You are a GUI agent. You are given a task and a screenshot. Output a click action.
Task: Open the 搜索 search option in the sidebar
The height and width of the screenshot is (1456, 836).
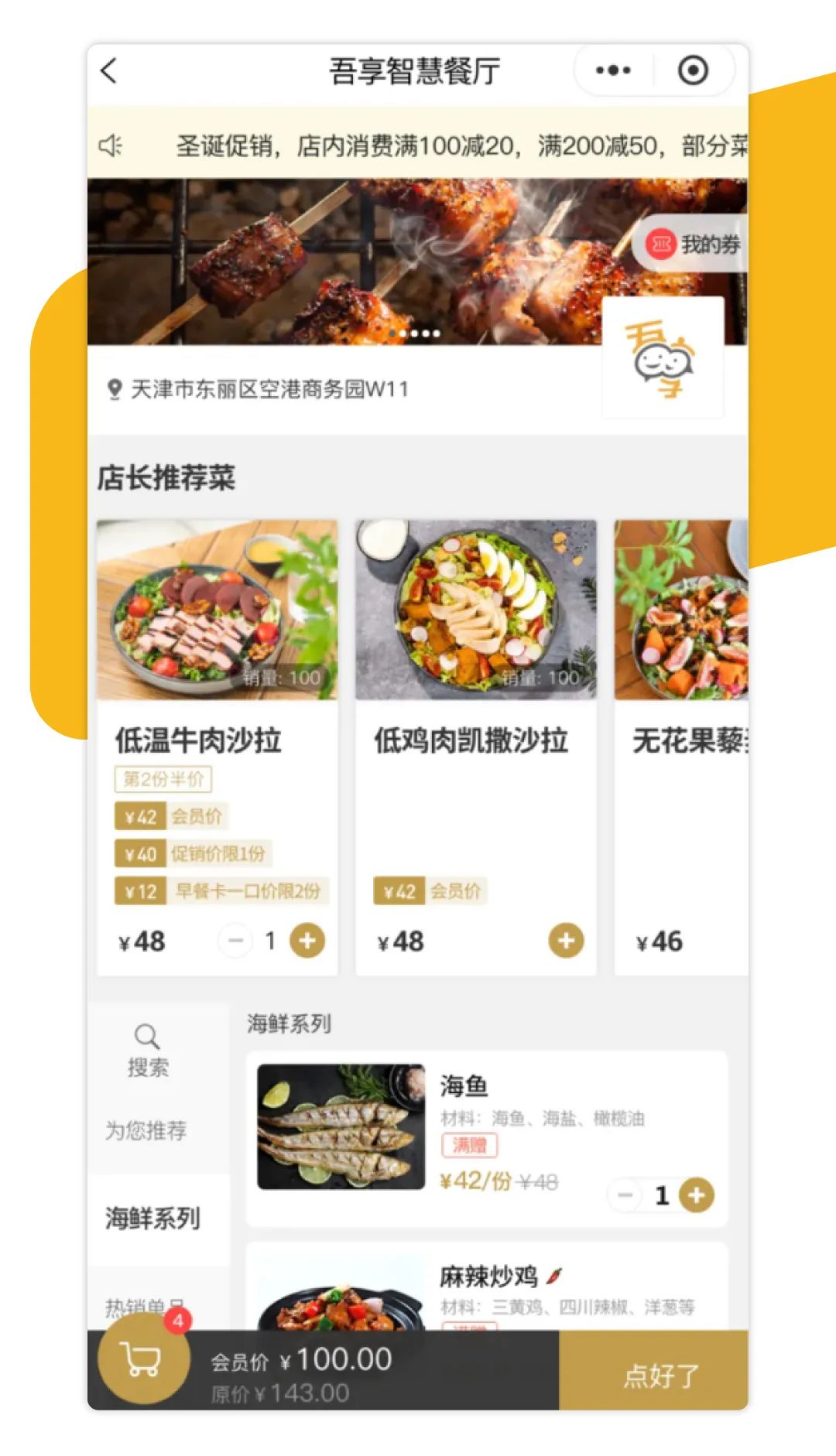pyautogui.click(x=147, y=1051)
